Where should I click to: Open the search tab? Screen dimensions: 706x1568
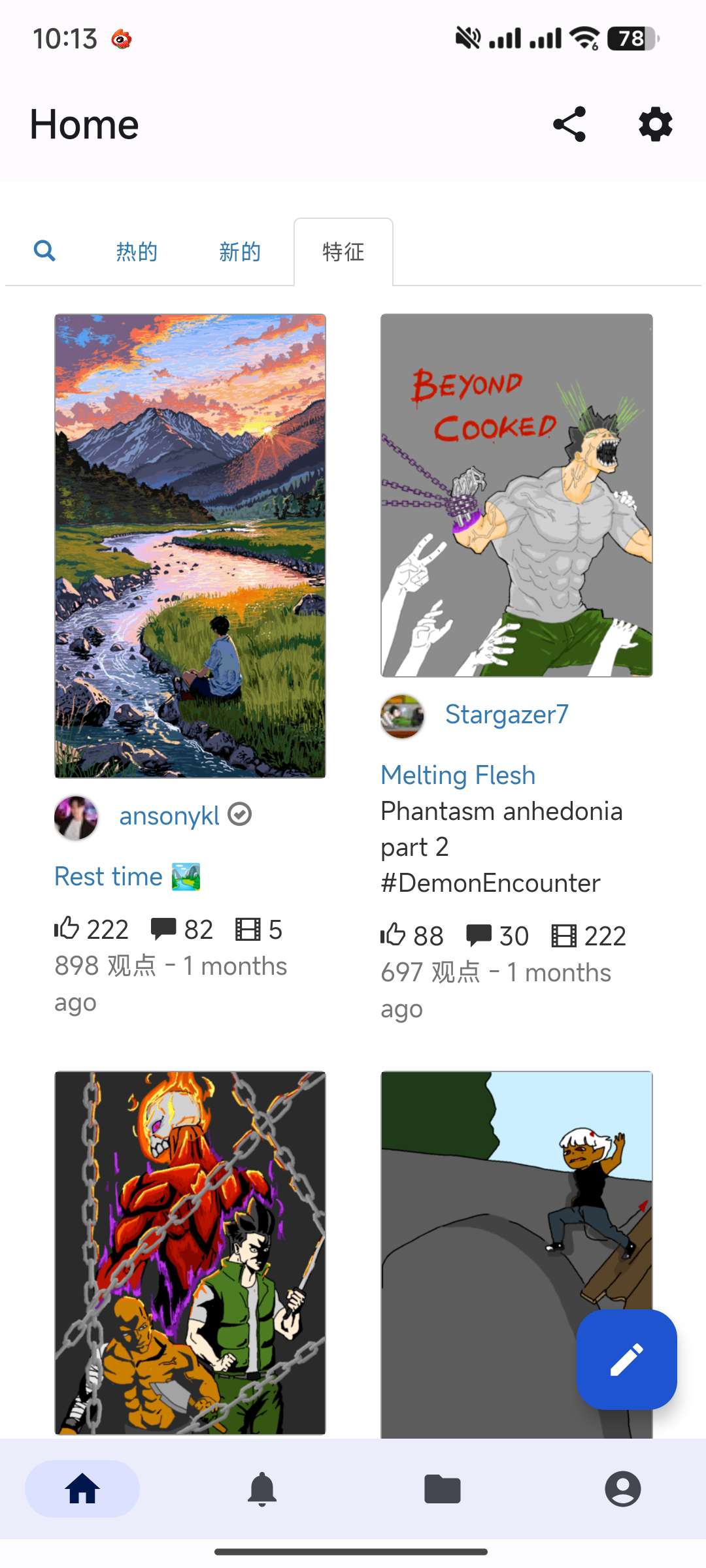pos(44,251)
